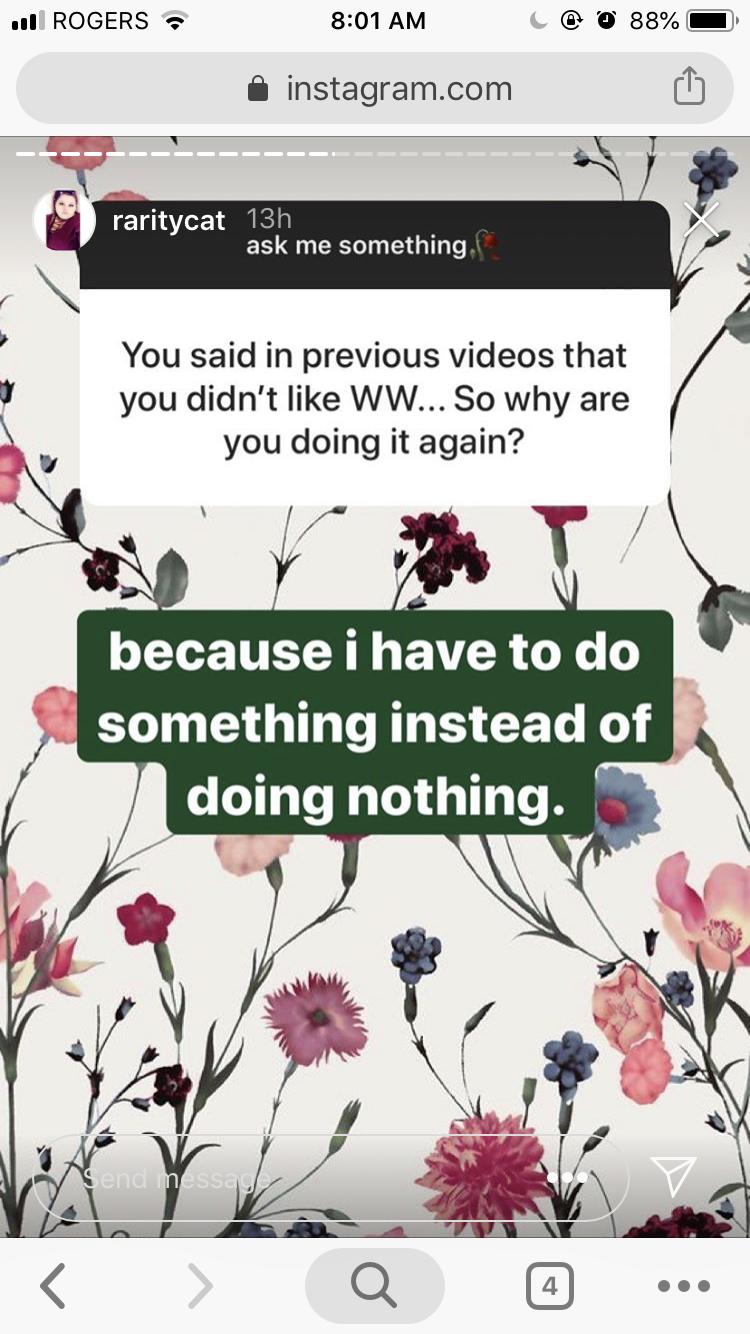Show the four open tabs
Image resolution: width=750 pixels, height=1334 pixels.
click(x=549, y=1286)
